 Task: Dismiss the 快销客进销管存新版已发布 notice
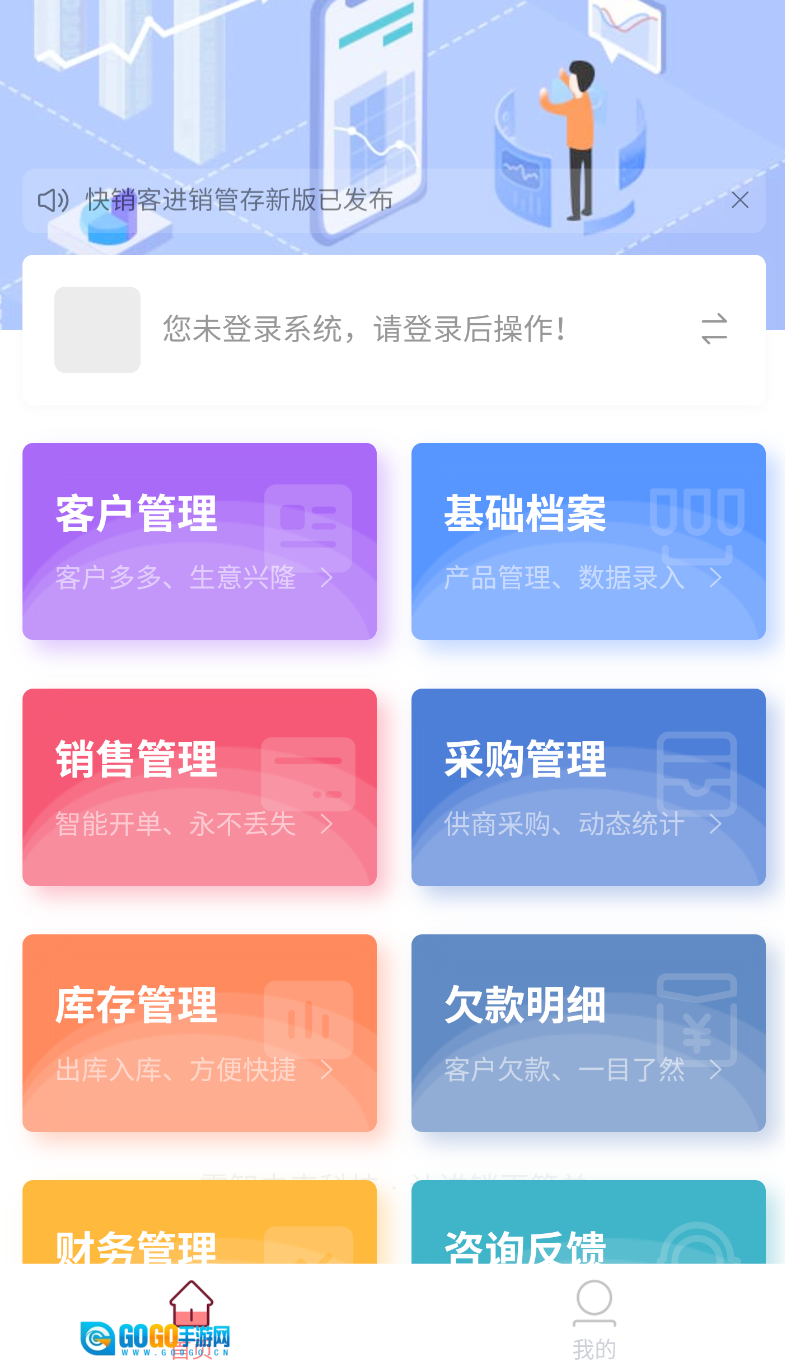click(740, 200)
